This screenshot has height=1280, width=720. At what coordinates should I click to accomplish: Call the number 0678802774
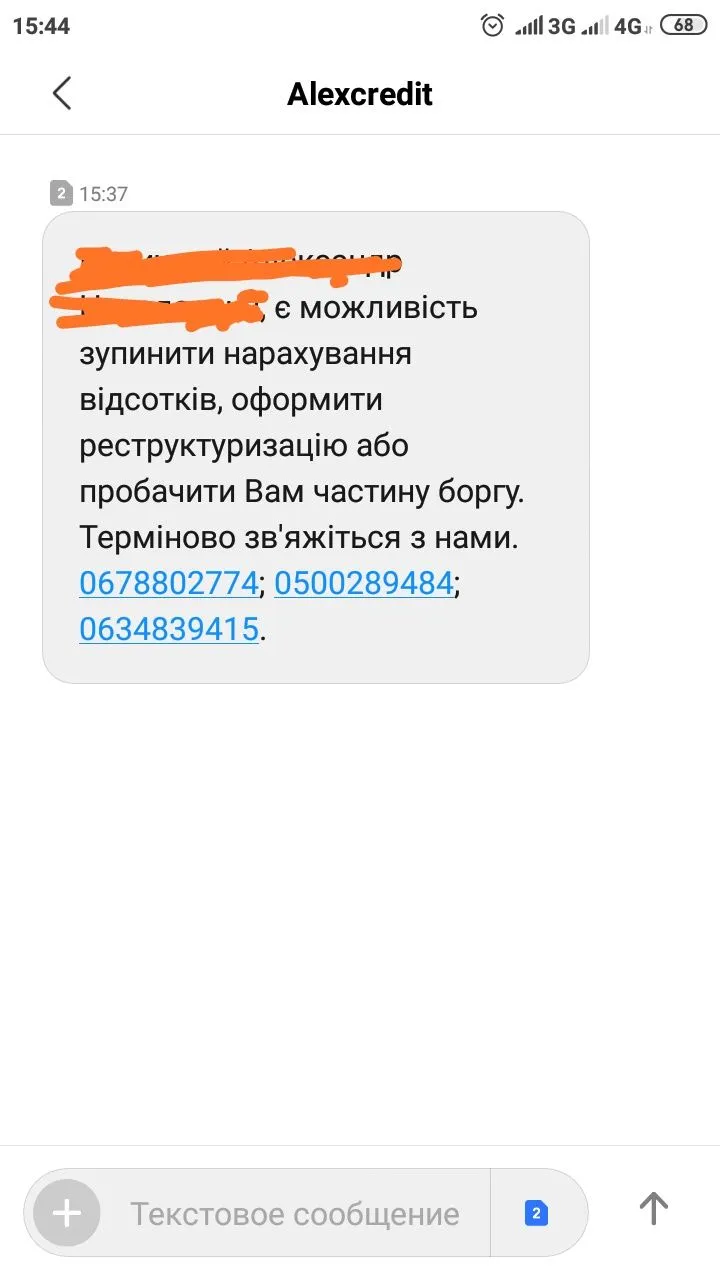click(168, 583)
